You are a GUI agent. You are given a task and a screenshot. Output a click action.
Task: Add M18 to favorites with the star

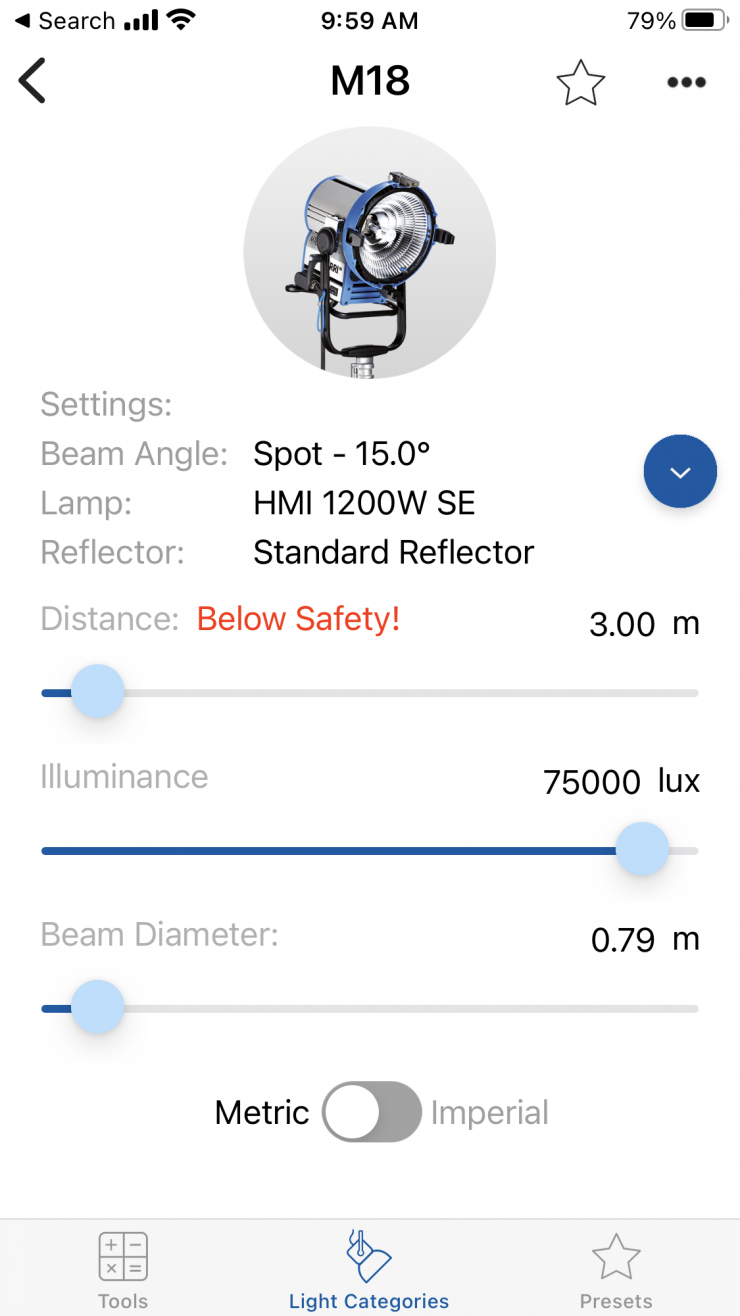(581, 82)
